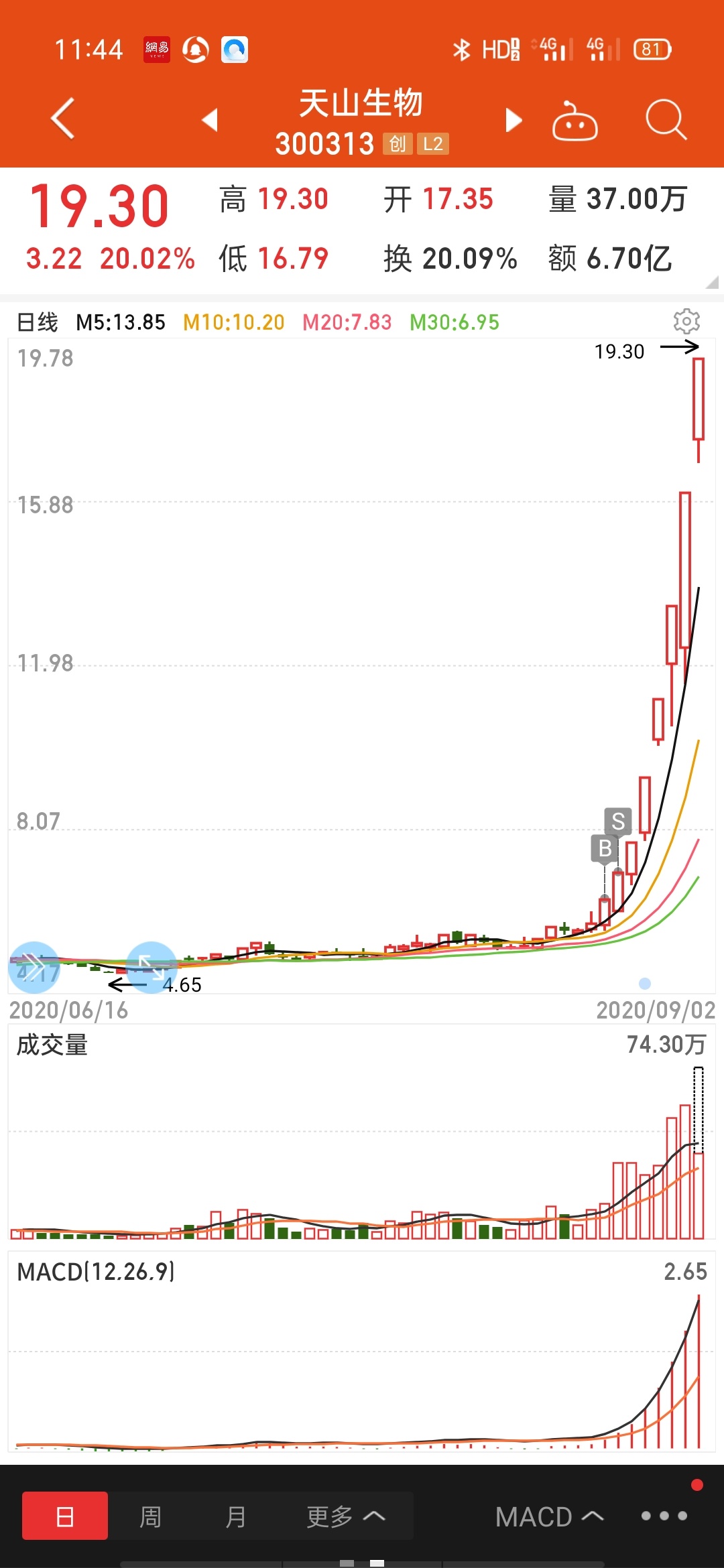This screenshot has height=1568, width=724.
Task: Switch to the monthly 月 chart
Action: pyautogui.click(x=235, y=1516)
